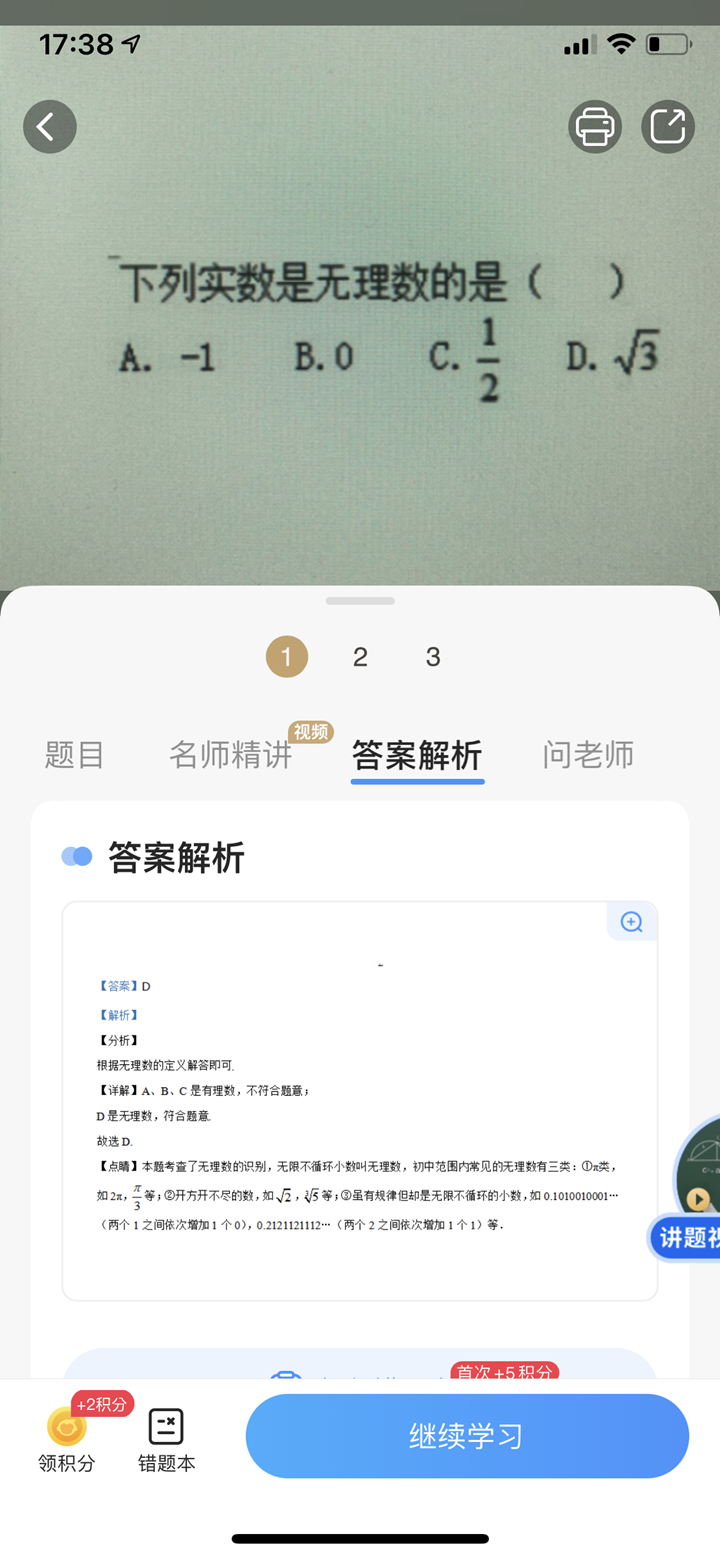This screenshot has width=720, height=1559.
Task: Collapse the answer panel via the gray bar
Action: point(359,600)
